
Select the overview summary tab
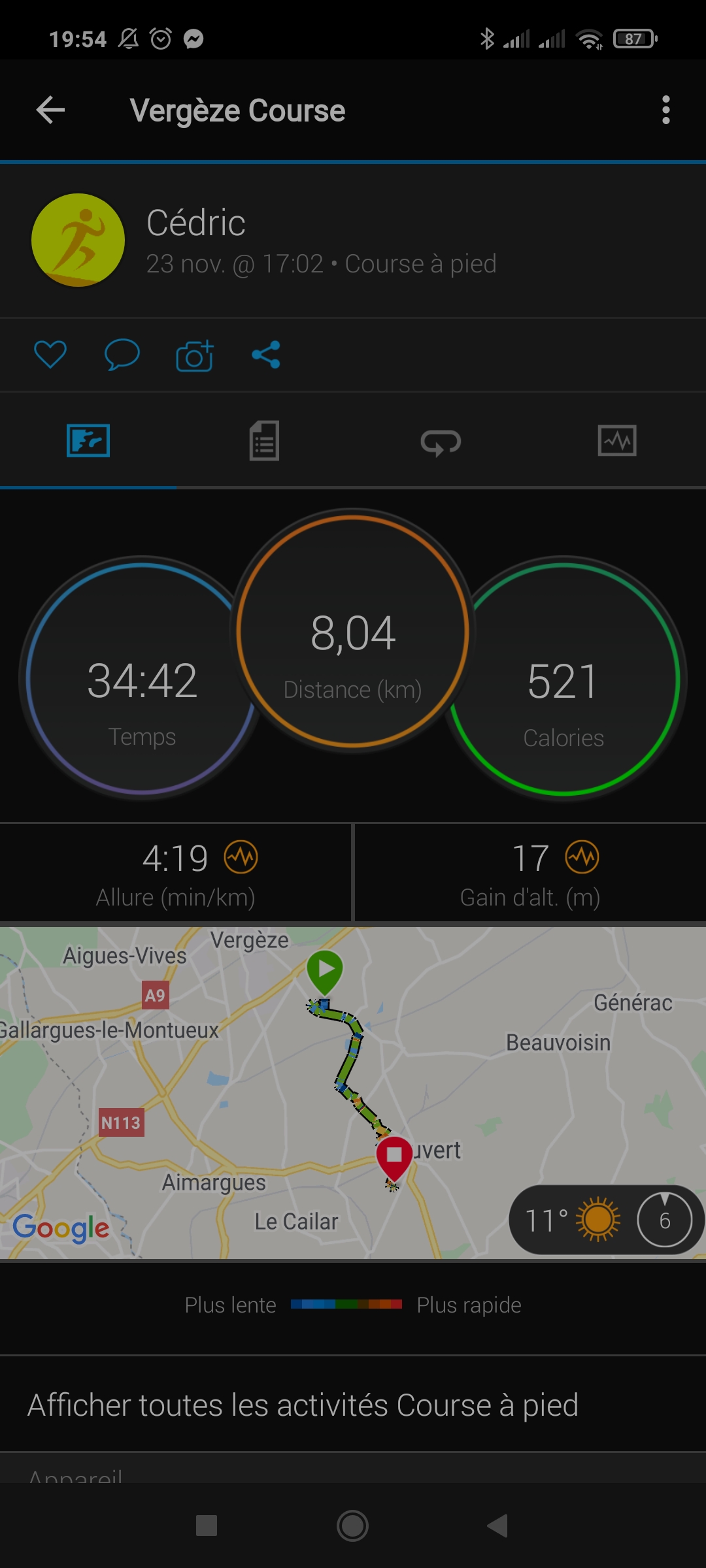click(x=88, y=440)
